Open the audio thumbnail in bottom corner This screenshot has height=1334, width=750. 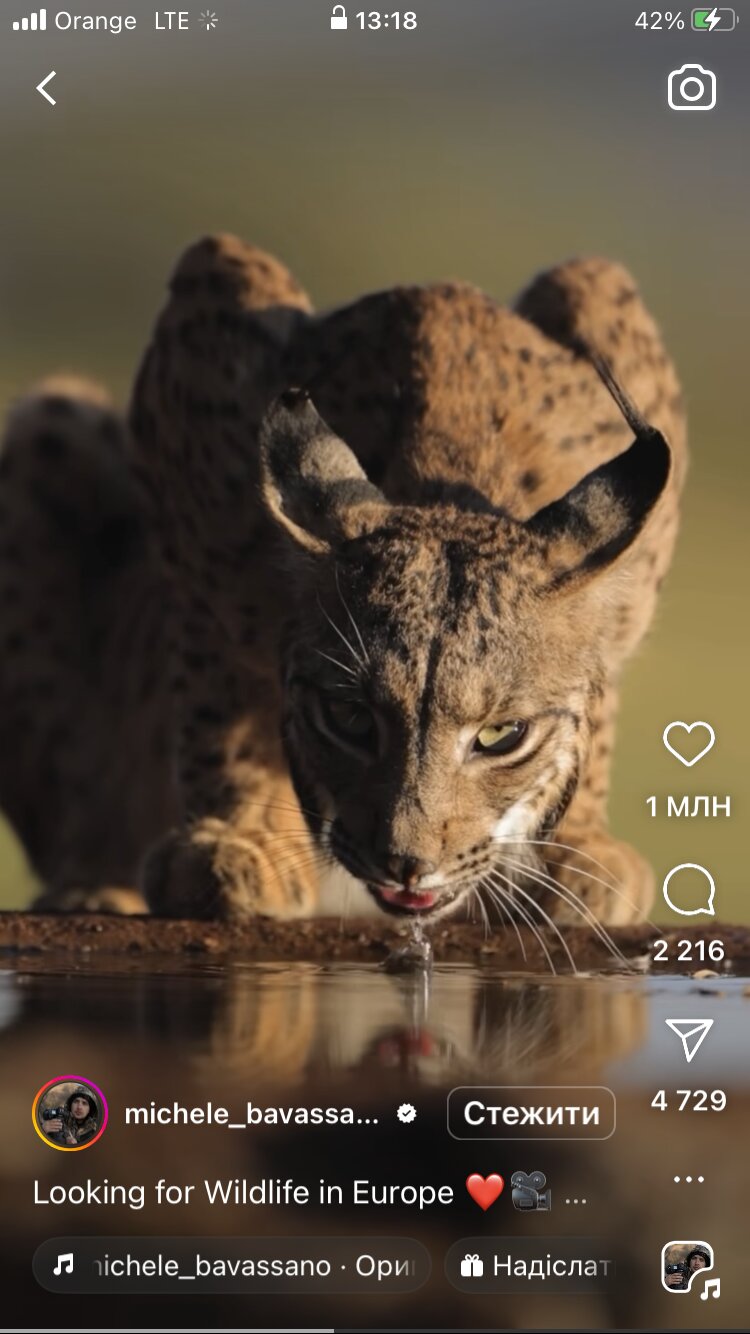tap(689, 1268)
